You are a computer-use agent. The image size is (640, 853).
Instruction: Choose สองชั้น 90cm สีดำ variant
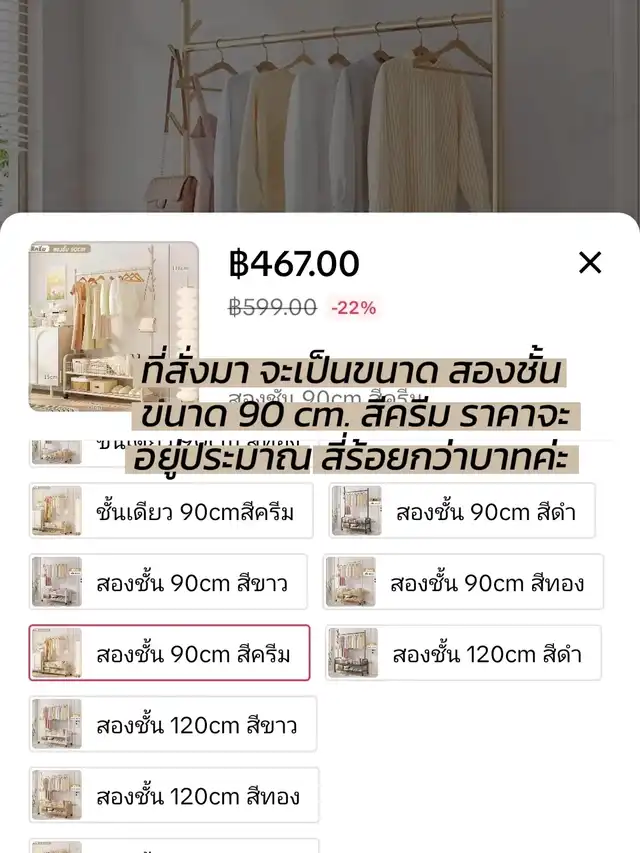point(463,511)
